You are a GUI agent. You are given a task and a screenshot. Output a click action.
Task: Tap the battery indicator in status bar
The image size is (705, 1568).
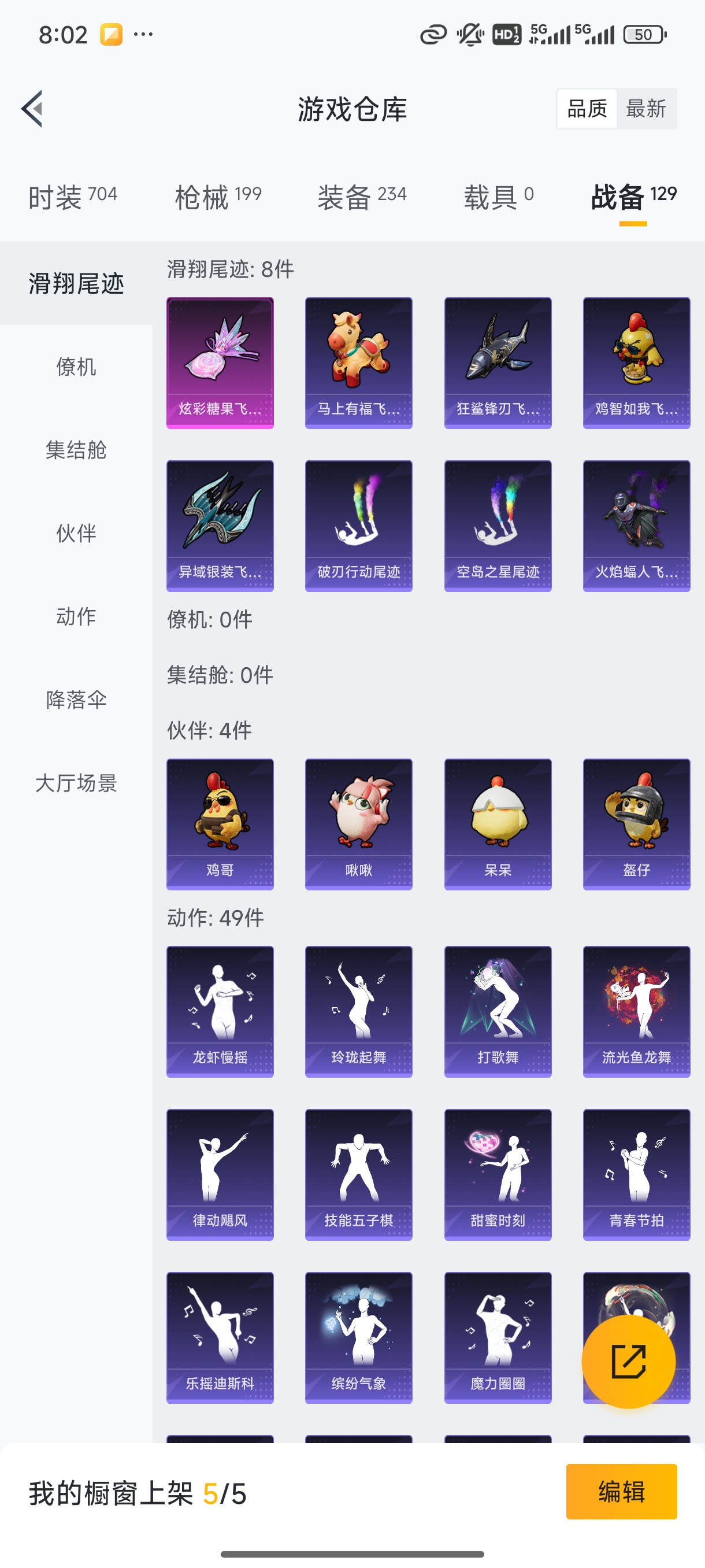tap(644, 34)
